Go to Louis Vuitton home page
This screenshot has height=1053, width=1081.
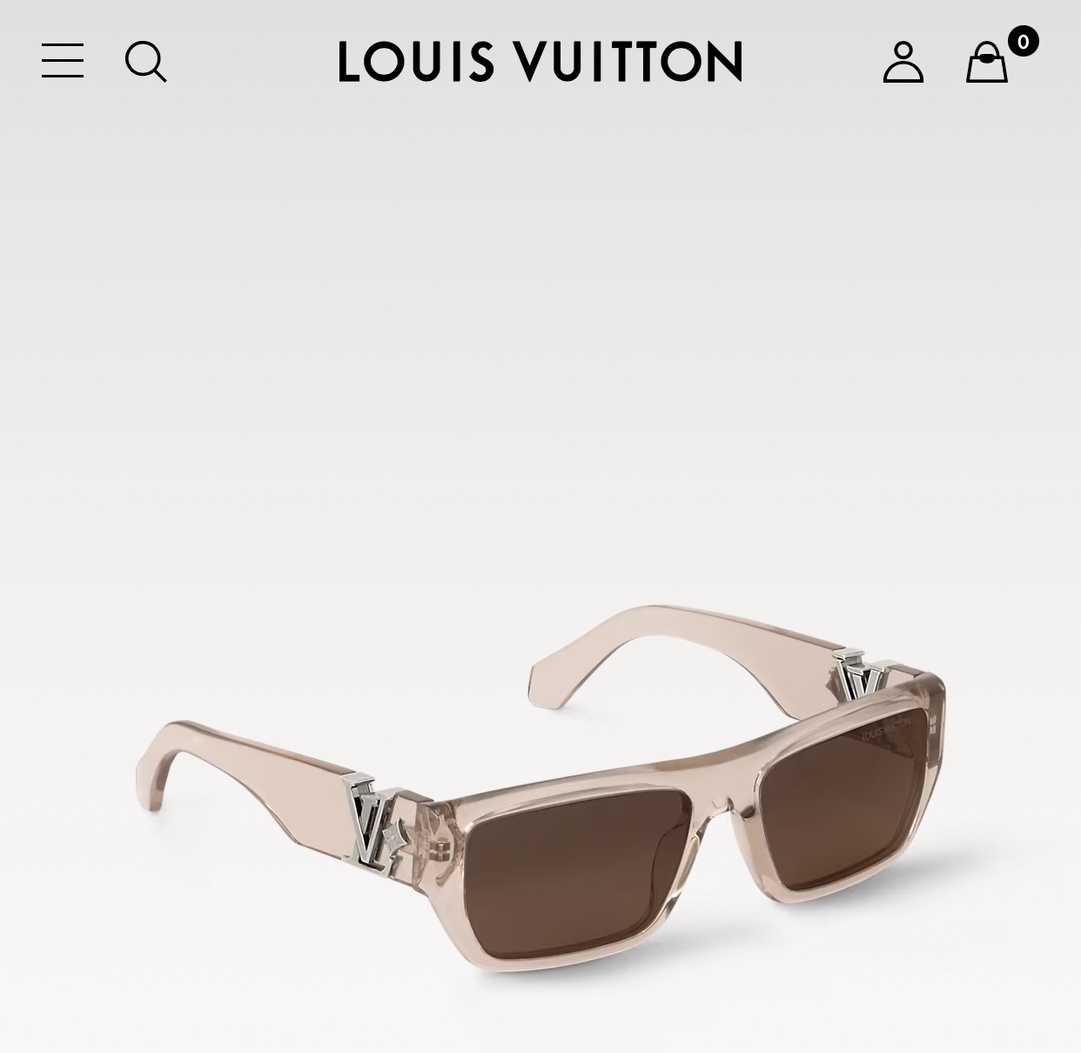(x=540, y=61)
